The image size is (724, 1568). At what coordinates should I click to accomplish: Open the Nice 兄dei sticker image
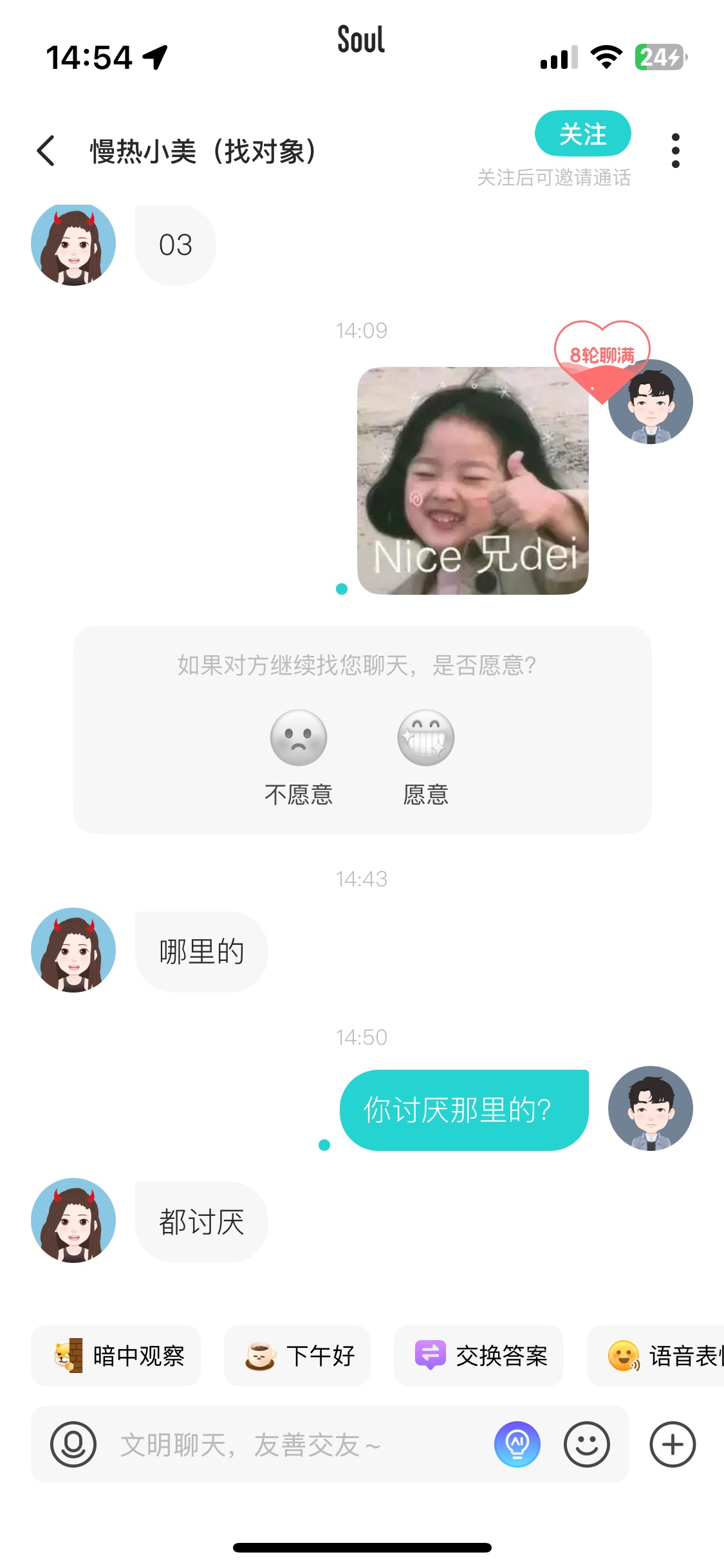tap(472, 481)
